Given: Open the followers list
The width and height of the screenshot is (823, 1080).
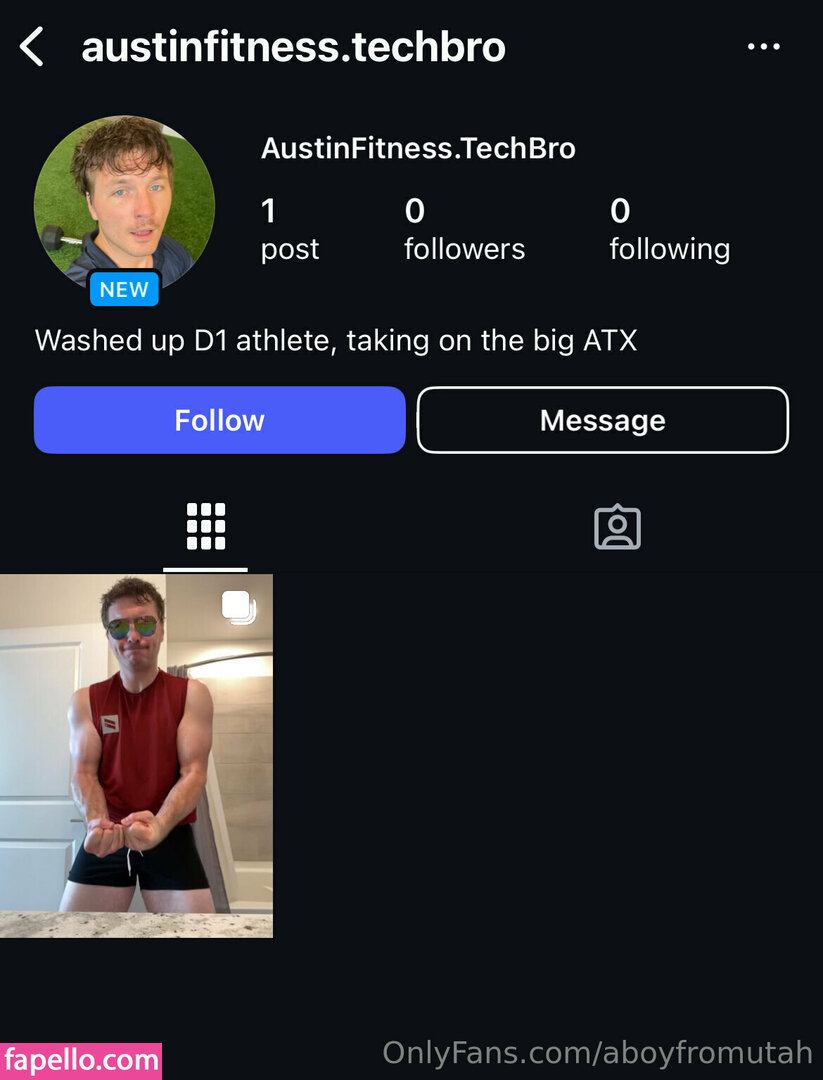Looking at the screenshot, I should [464, 229].
